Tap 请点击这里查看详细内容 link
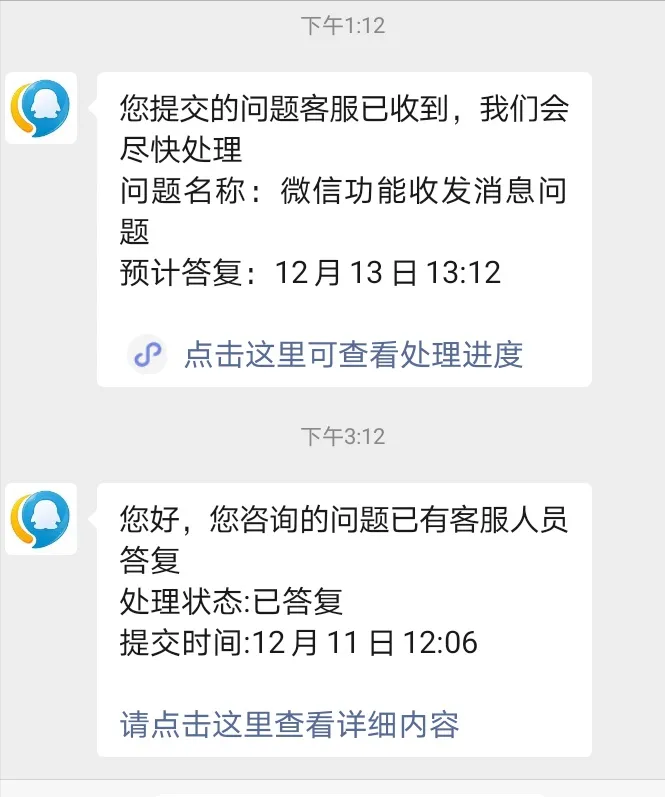Screen dimensions: 665x797 [289, 724]
